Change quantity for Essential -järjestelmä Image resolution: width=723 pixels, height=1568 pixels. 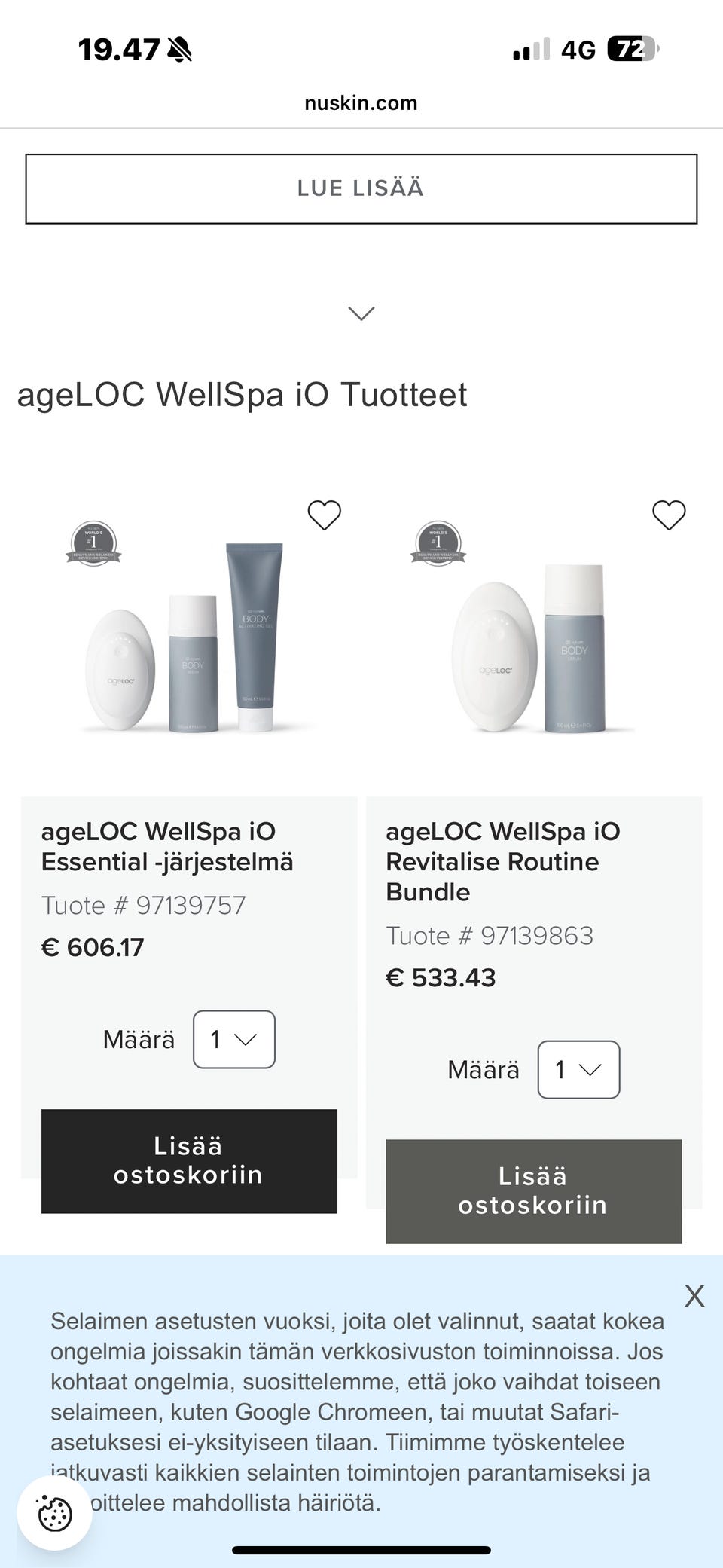click(x=234, y=1040)
